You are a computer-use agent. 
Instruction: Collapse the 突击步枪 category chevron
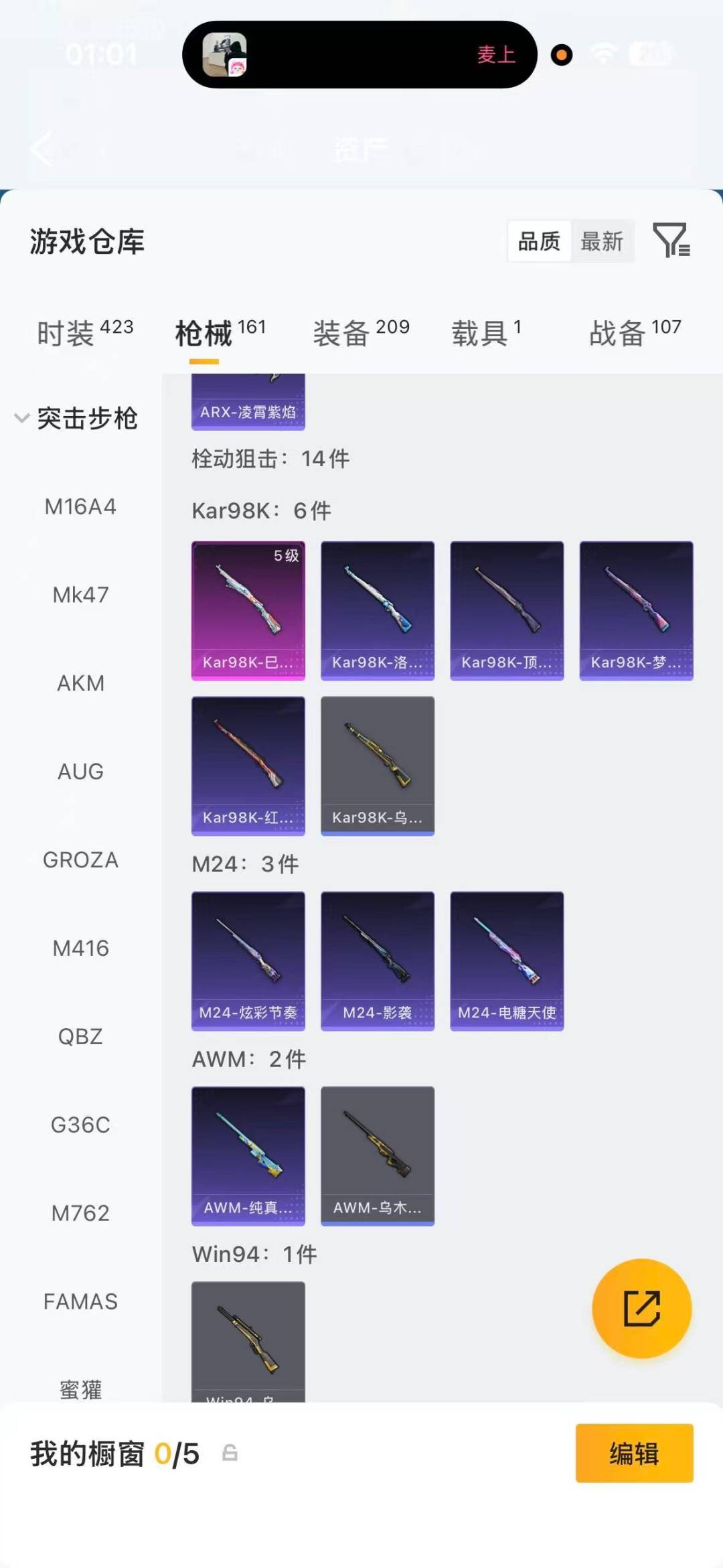click(x=20, y=418)
